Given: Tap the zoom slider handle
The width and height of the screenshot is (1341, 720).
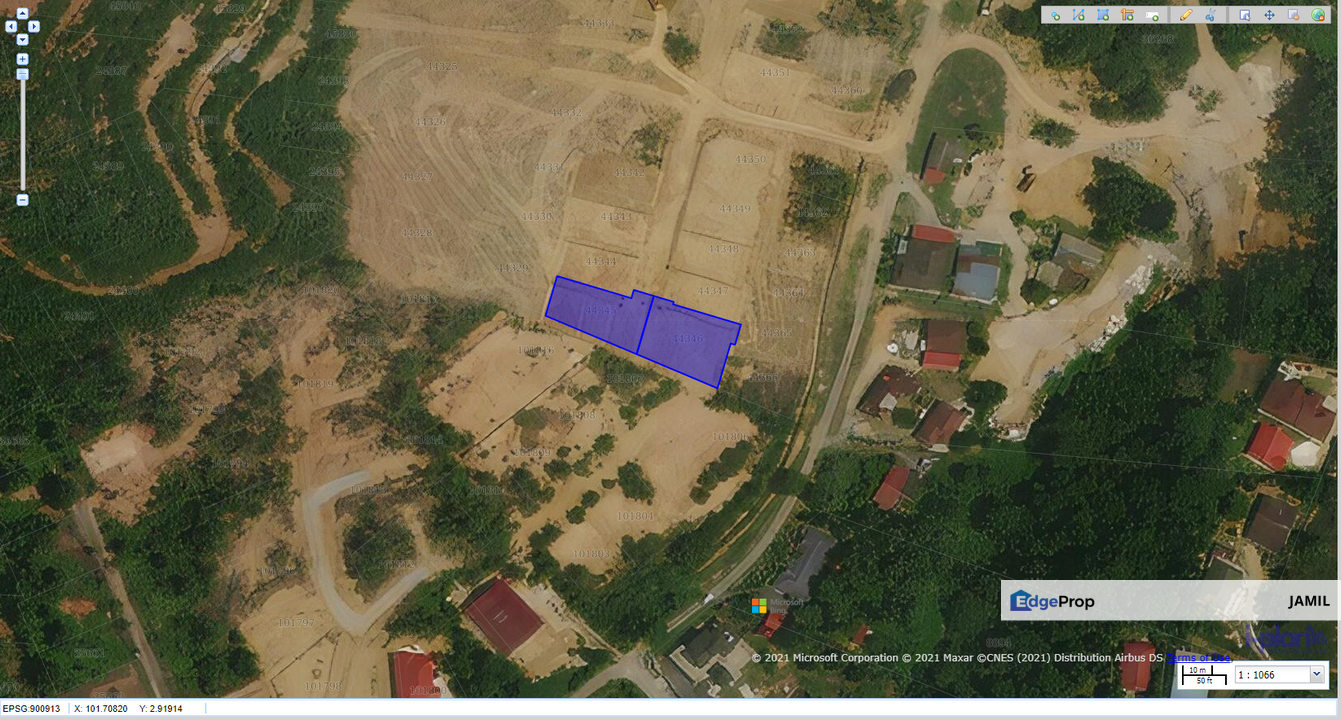Looking at the screenshot, I should coord(22,74).
